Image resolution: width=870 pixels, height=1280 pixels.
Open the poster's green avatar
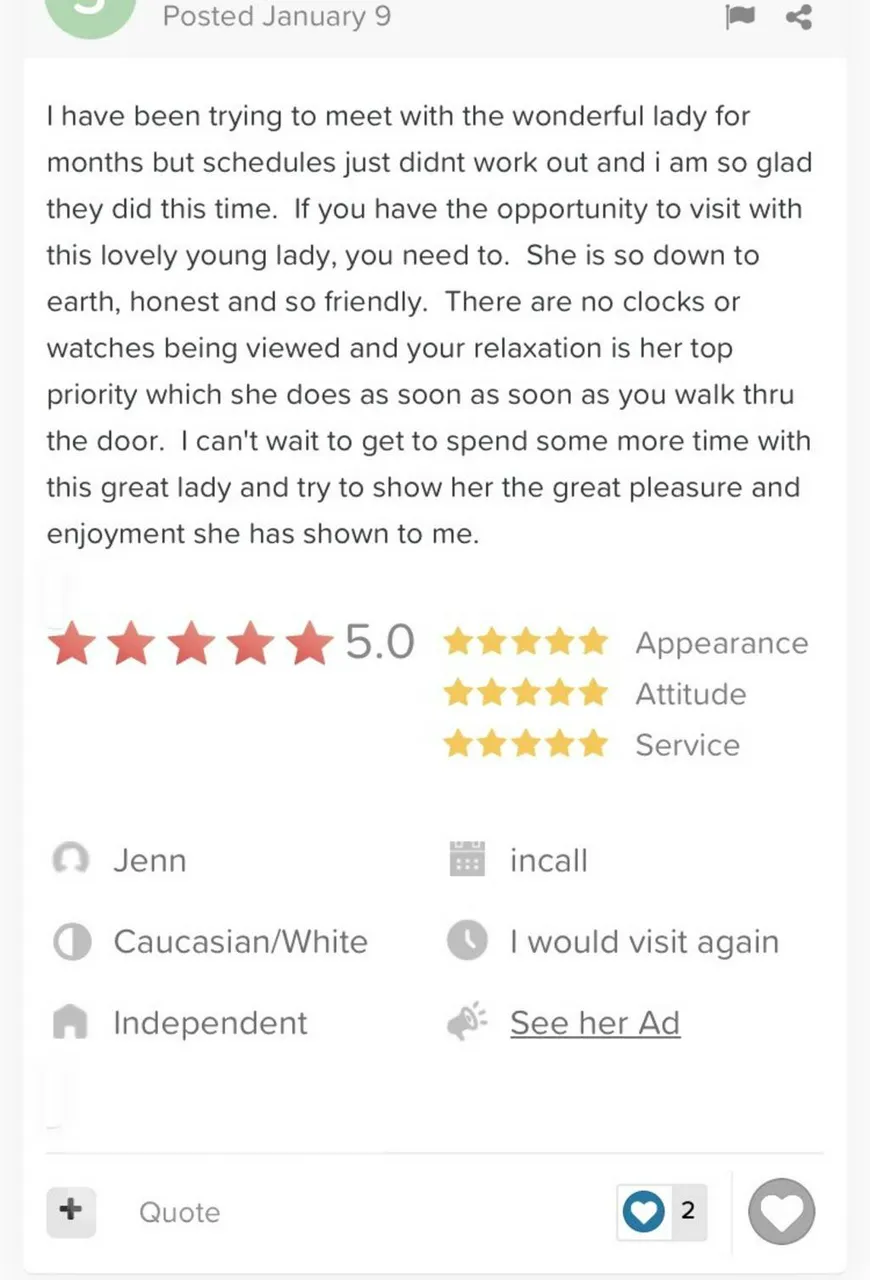click(x=90, y=15)
